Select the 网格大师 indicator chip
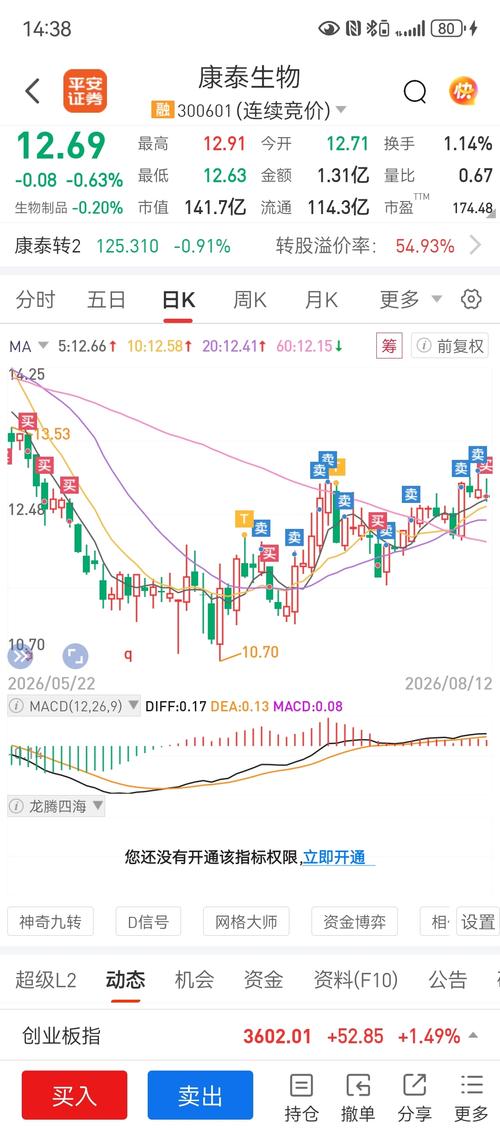The width and height of the screenshot is (500, 1130). click(x=246, y=921)
